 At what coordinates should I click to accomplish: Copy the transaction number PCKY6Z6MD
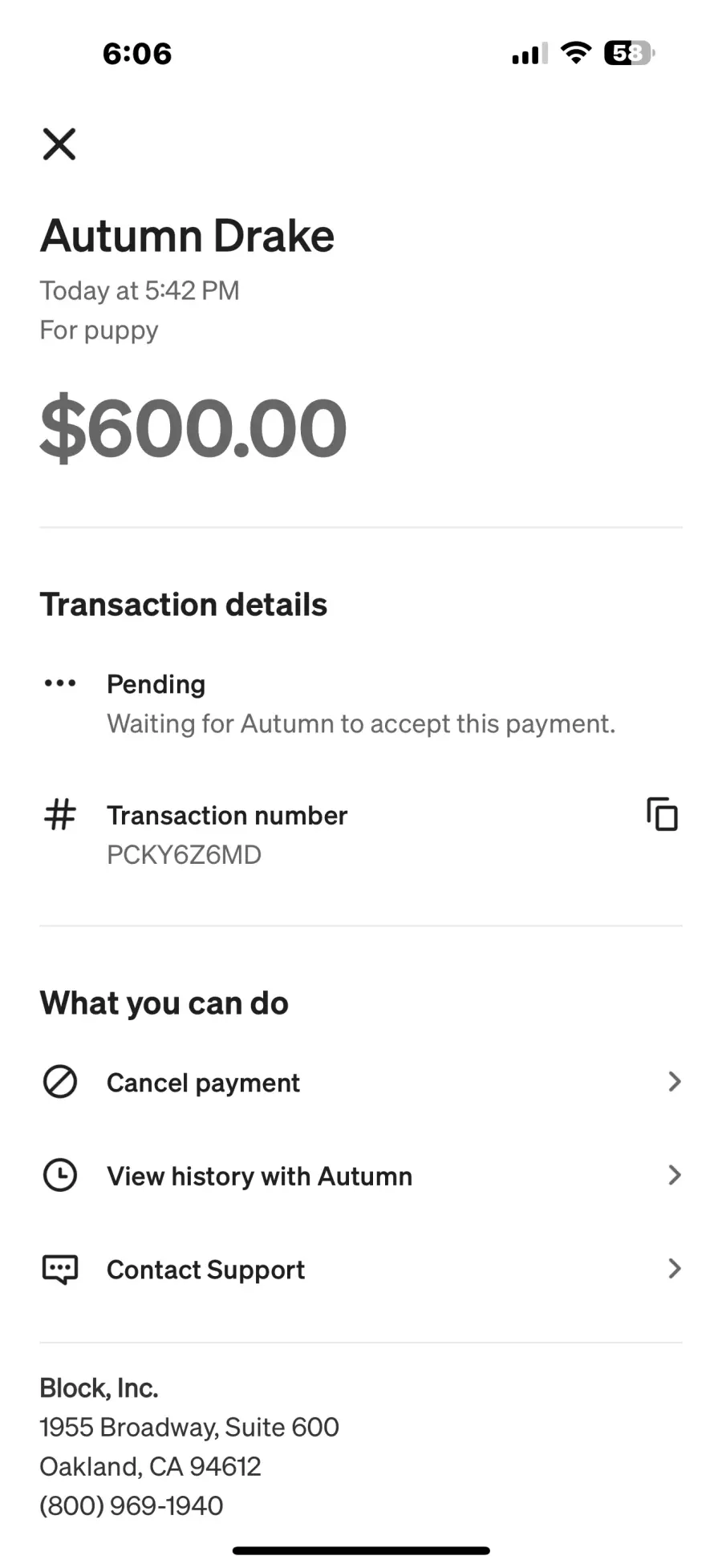[662, 814]
